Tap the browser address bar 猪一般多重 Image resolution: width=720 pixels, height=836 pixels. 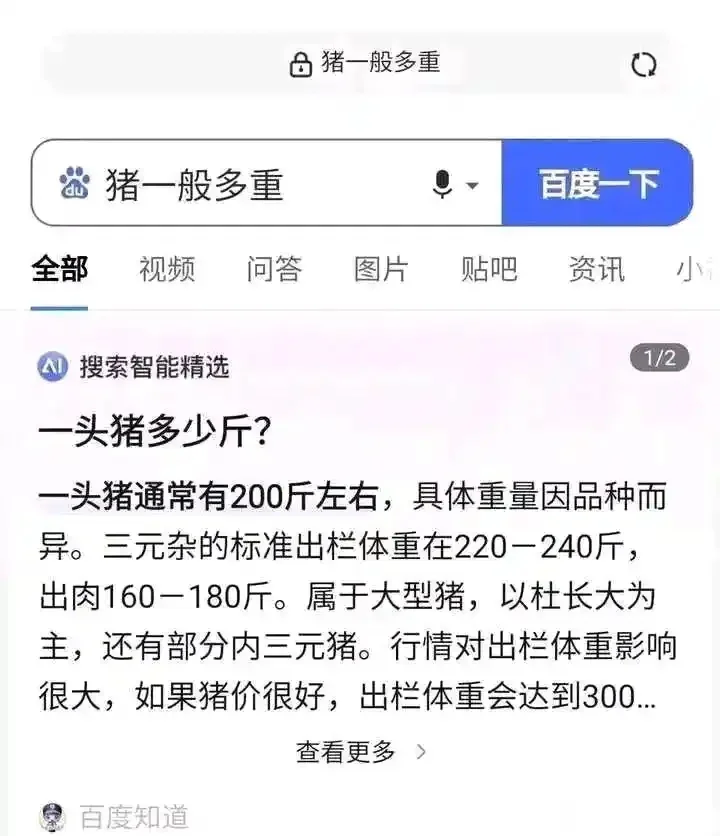[x=365, y=64]
